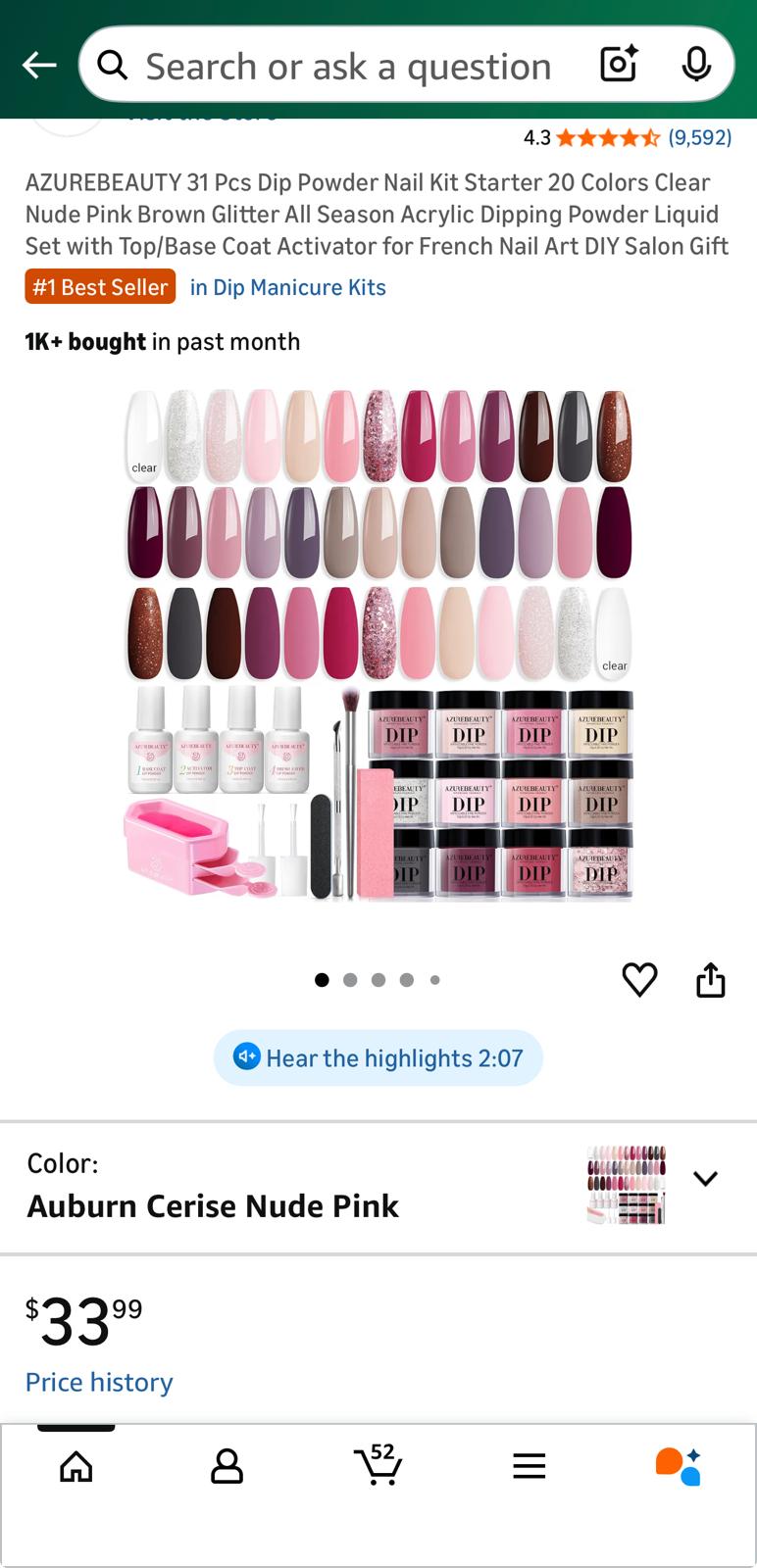The height and width of the screenshot is (1568, 757).
Task: Expand the Color selection chevron
Action: click(x=706, y=1179)
